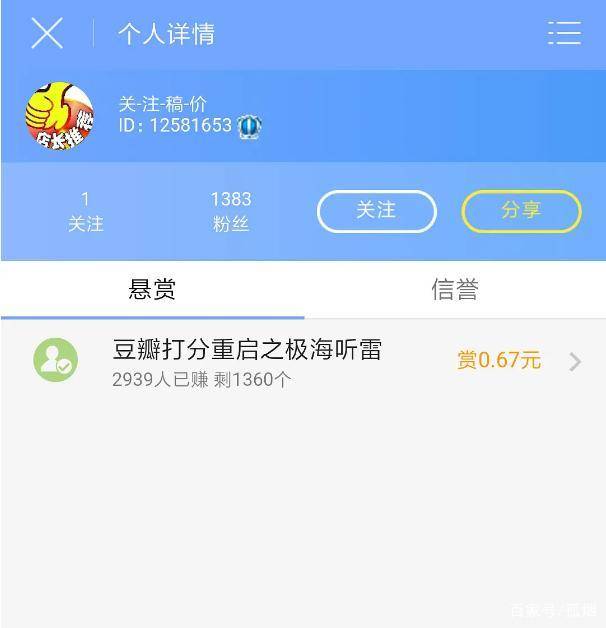Share this profile via 分享

click(x=521, y=211)
